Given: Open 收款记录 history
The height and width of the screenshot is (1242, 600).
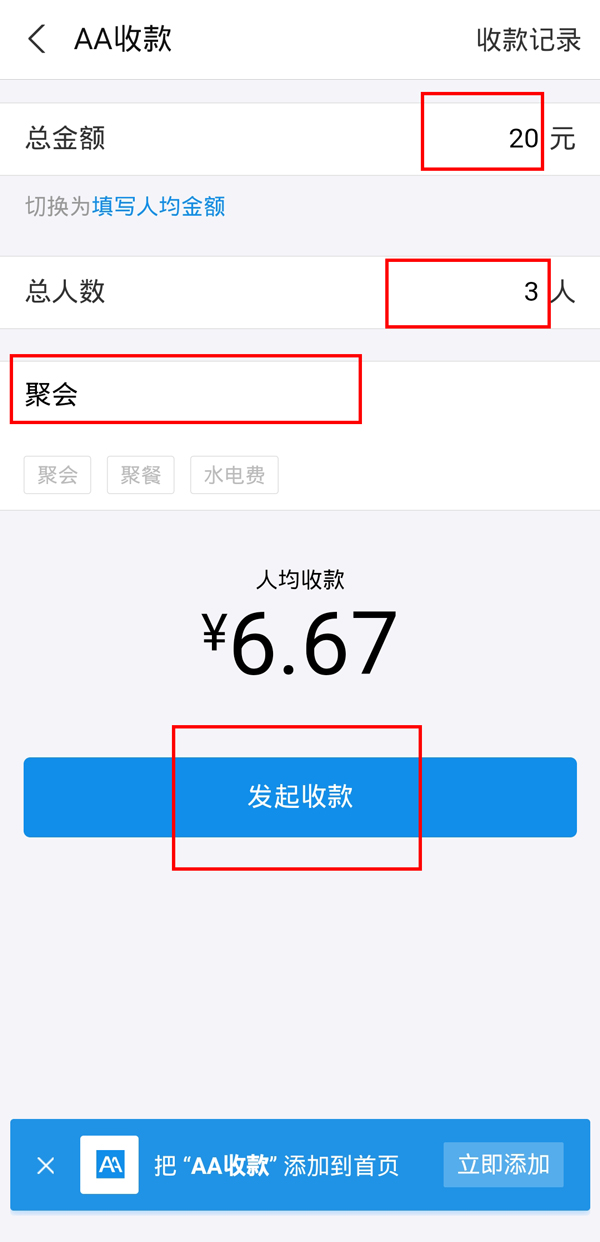Looking at the screenshot, I should 528,40.
